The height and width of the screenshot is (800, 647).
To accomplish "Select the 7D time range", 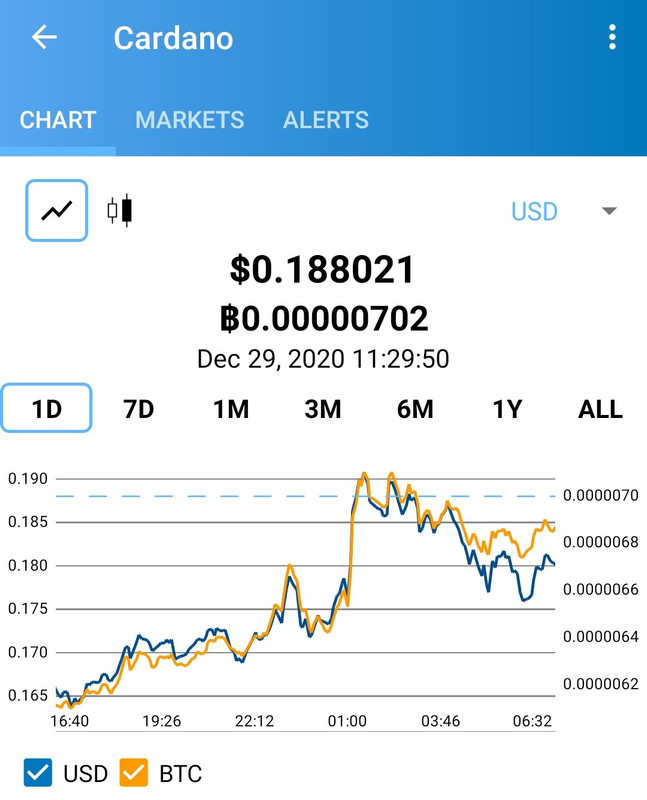I will coord(139,408).
